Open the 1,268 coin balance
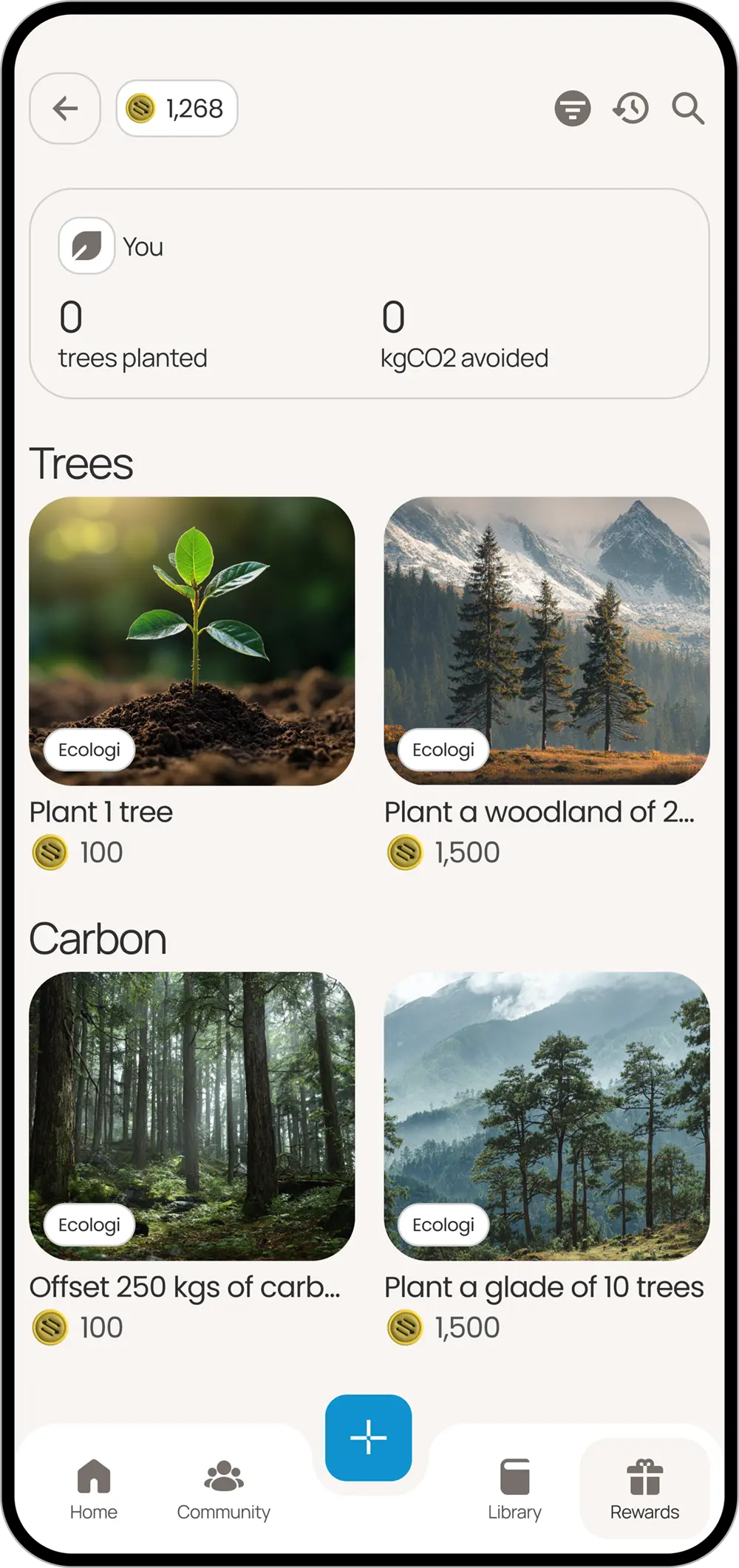This screenshot has width=739, height=1568. coord(177,109)
